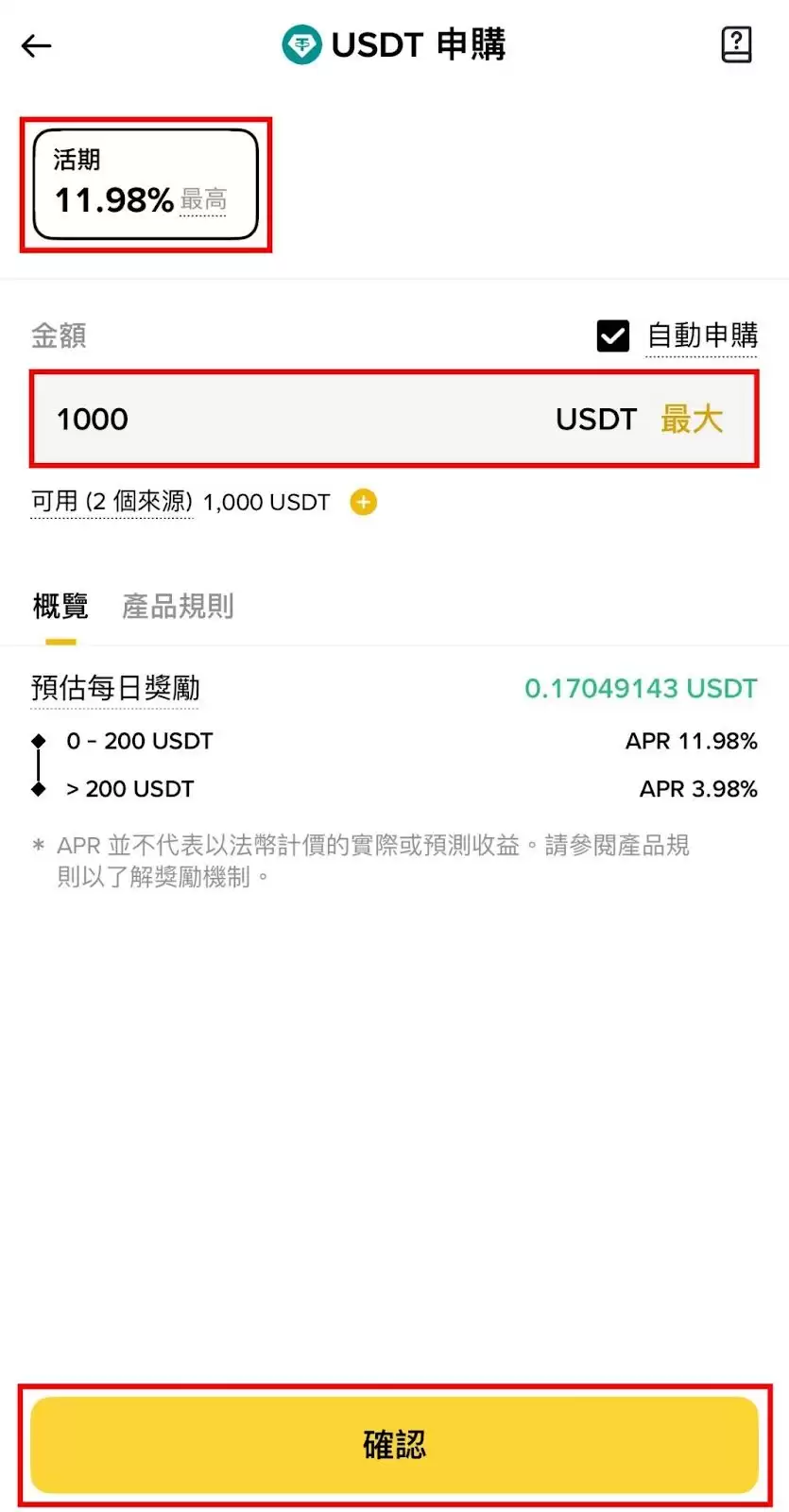Image resolution: width=789 pixels, height=1512 pixels.
Task: Open the 預估每日獎勵 reward explanation
Action: [x=114, y=689]
